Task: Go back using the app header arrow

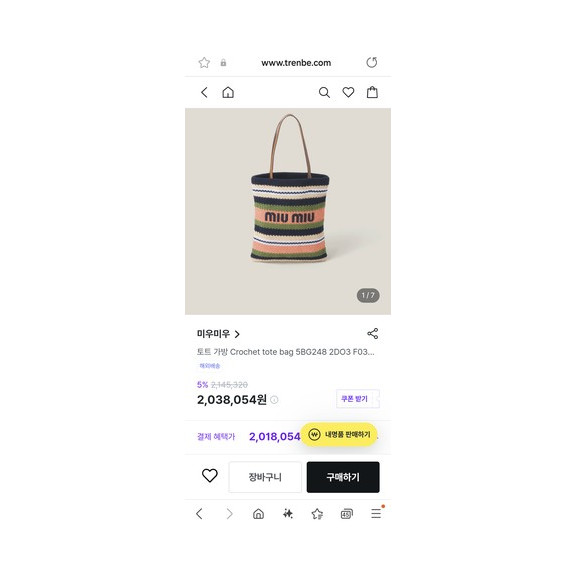Action: coord(204,92)
